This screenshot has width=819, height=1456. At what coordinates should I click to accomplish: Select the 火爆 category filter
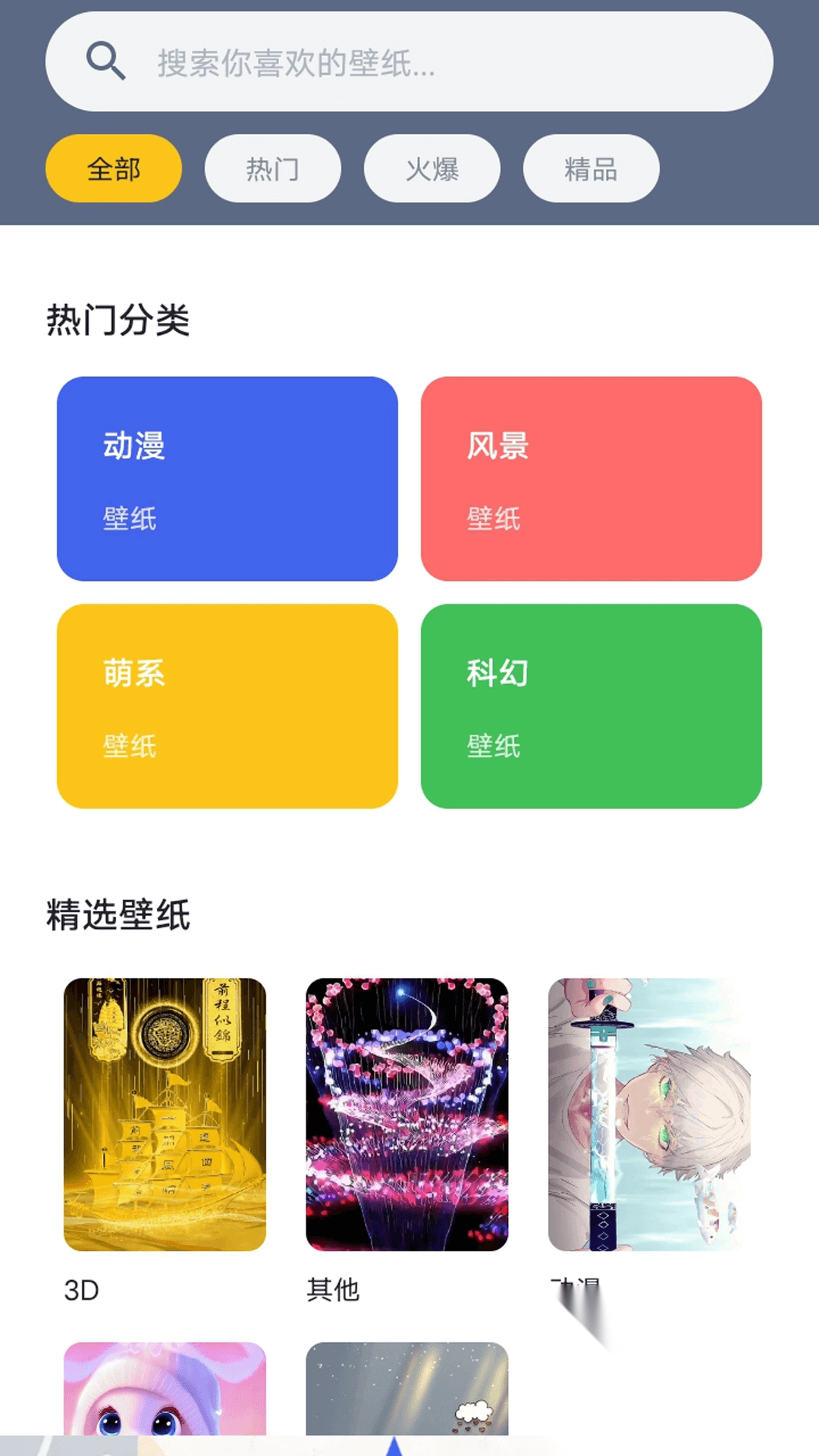click(x=431, y=168)
